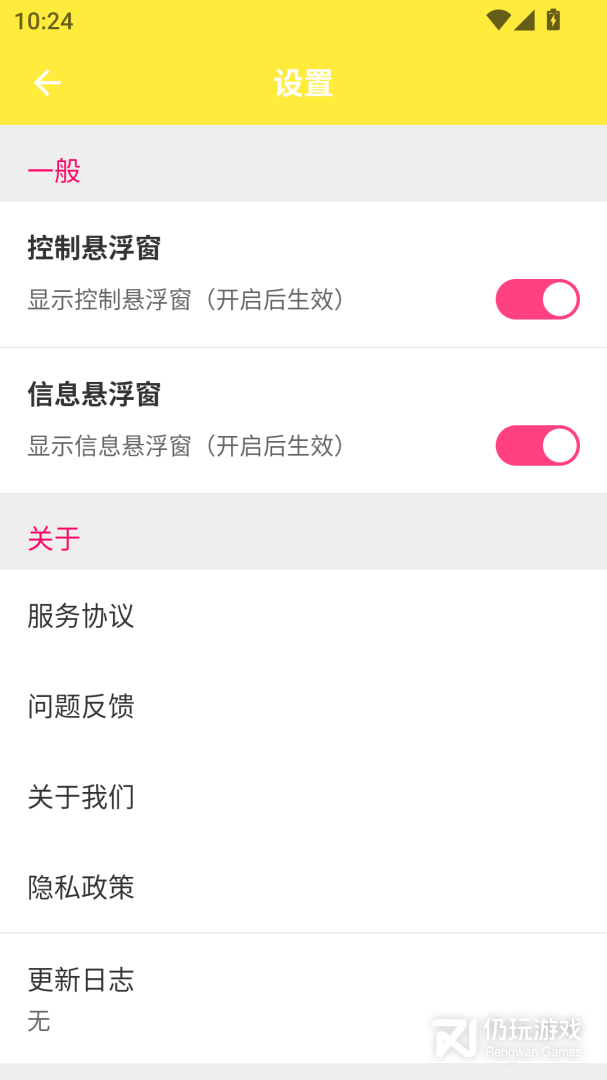
Task: View 隐私政策
Action: pos(303,887)
